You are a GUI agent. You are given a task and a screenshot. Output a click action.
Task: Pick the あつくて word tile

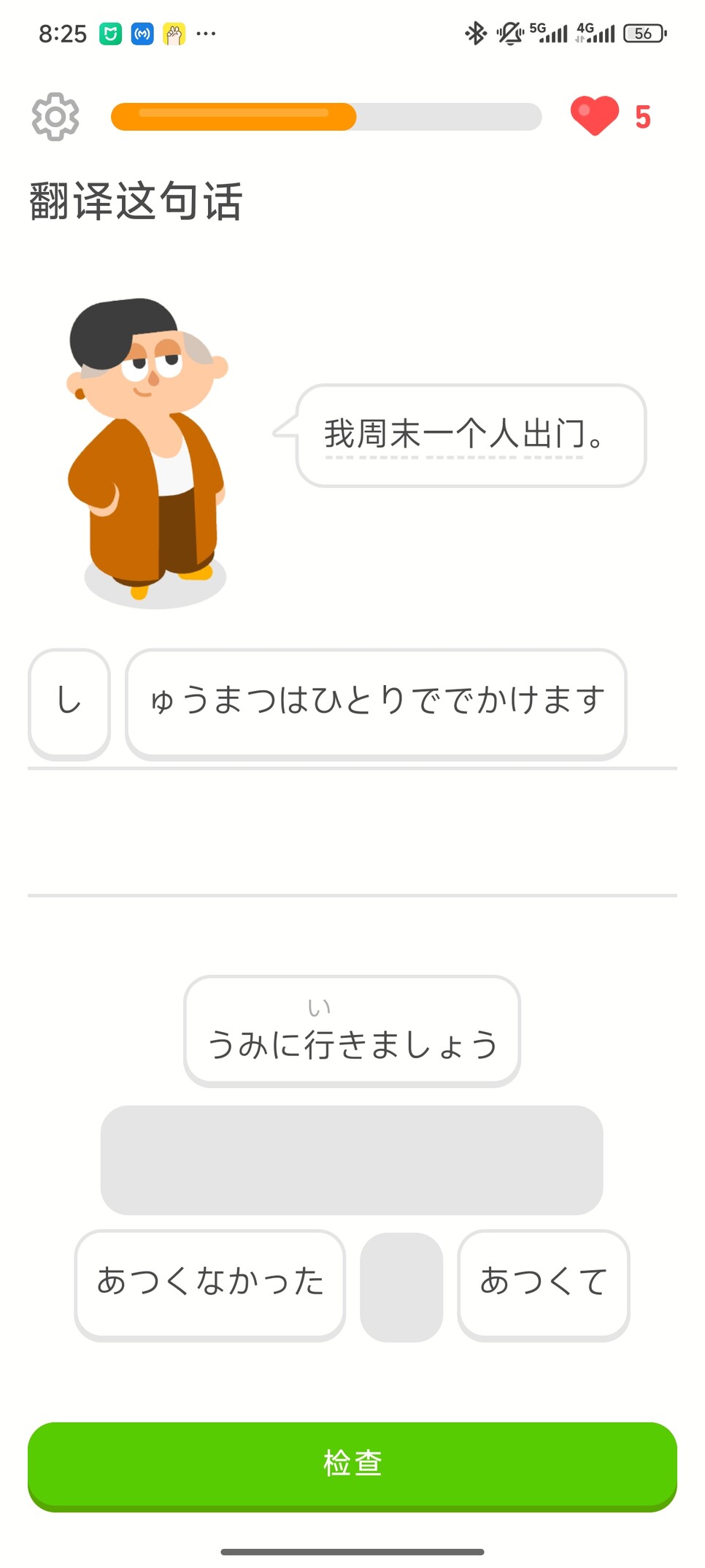pos(543,1284)
